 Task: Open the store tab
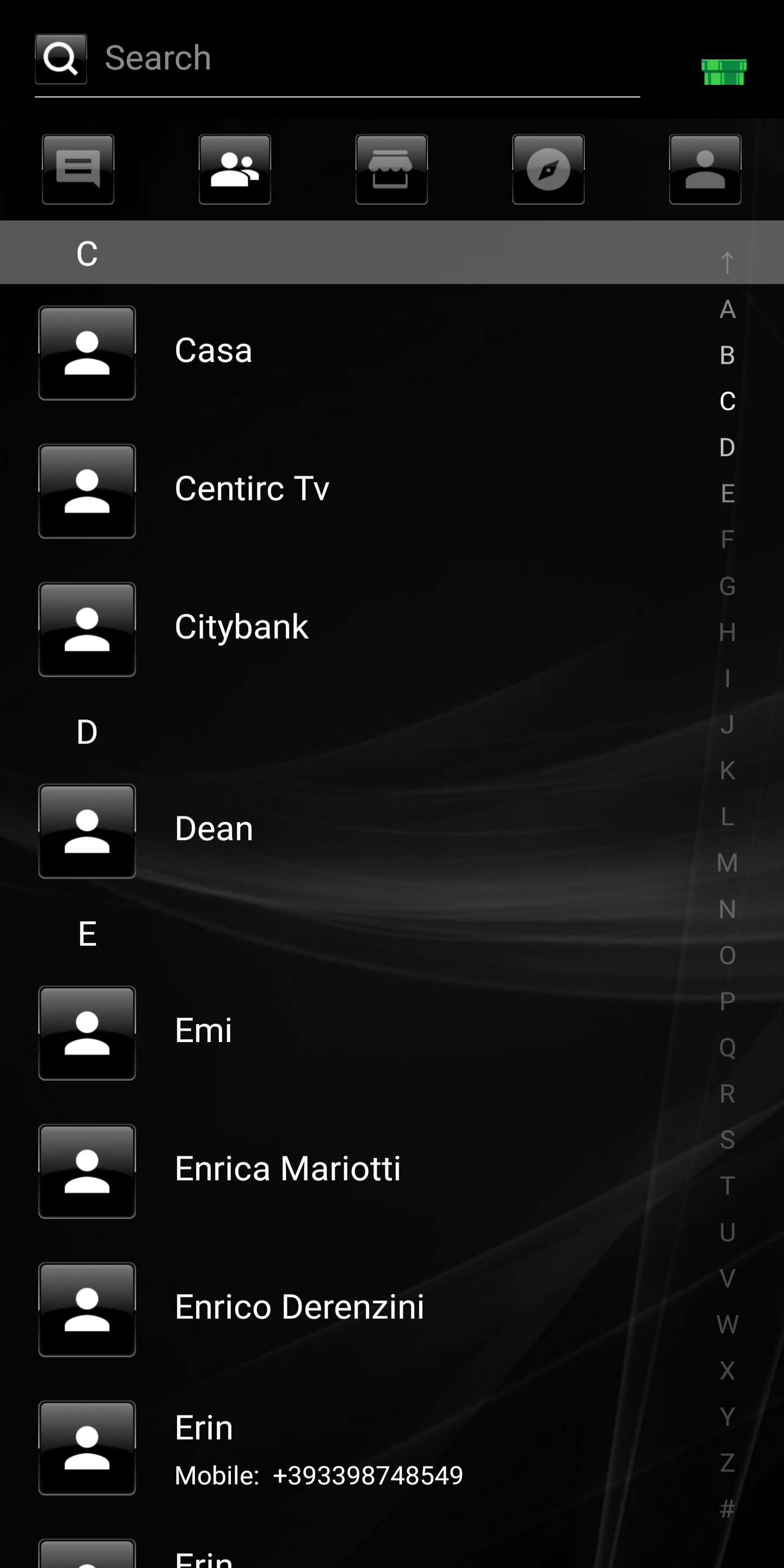pyautogui.click(x=391, y=169)
